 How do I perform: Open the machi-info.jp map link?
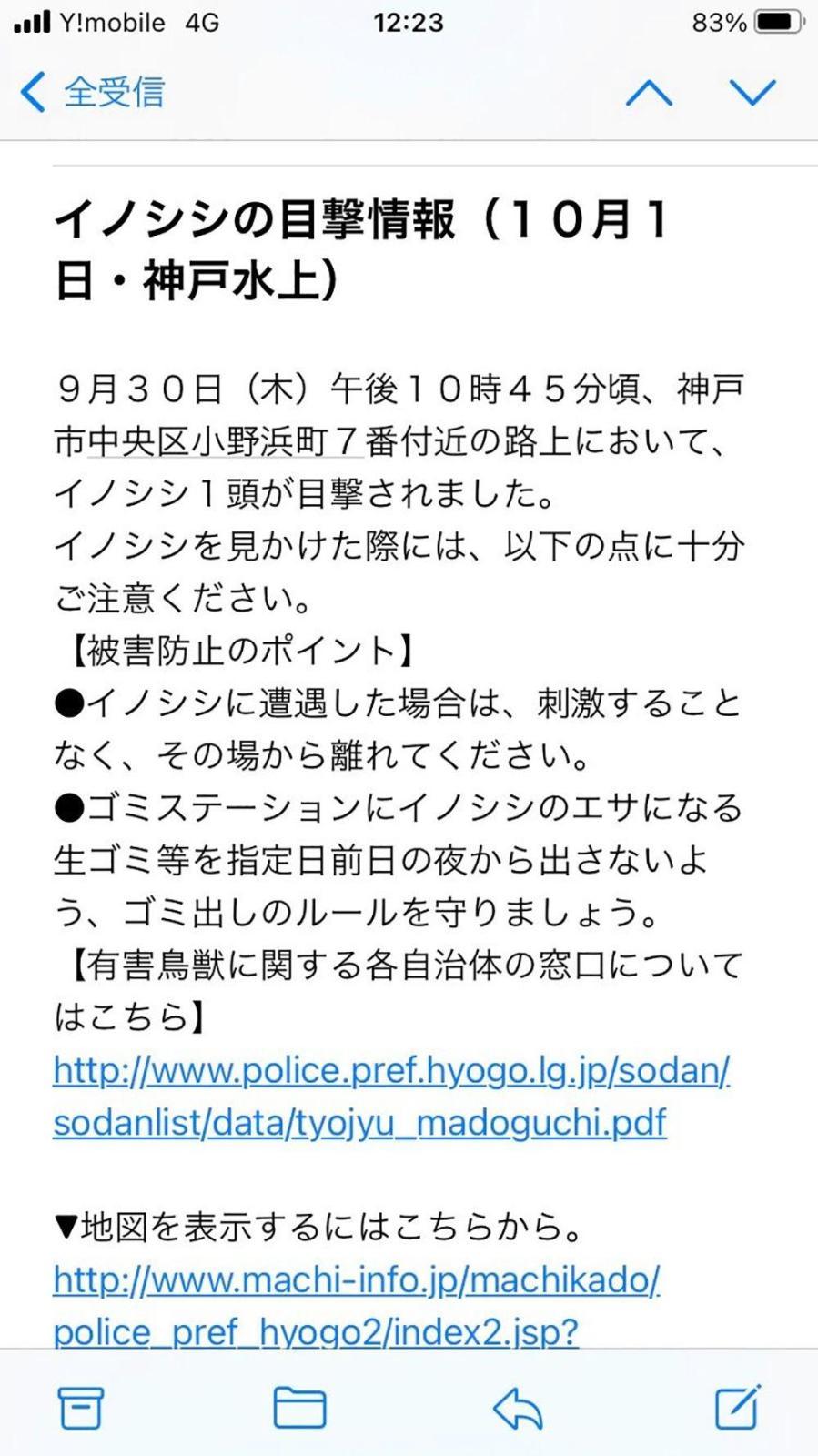(x=357, y=1307)
